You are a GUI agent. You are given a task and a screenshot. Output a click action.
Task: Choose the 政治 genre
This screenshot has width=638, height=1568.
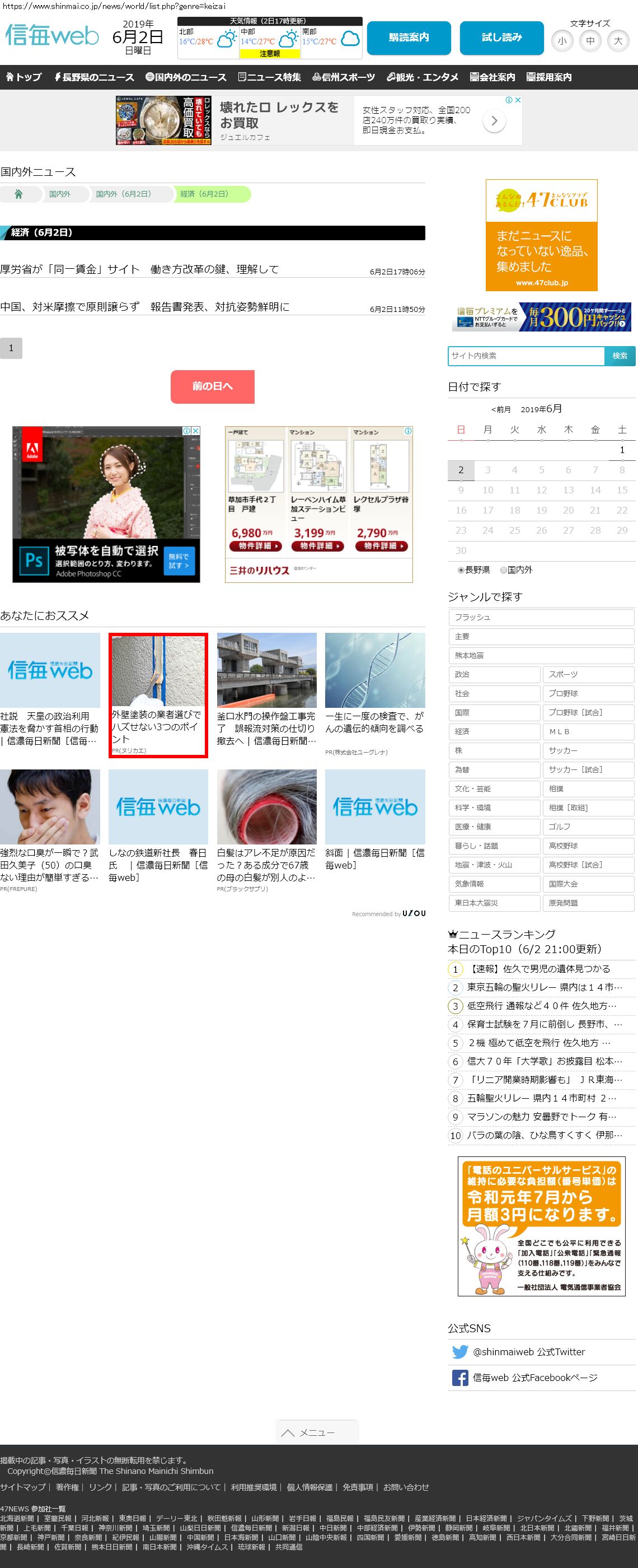click(x=494, y=674)
